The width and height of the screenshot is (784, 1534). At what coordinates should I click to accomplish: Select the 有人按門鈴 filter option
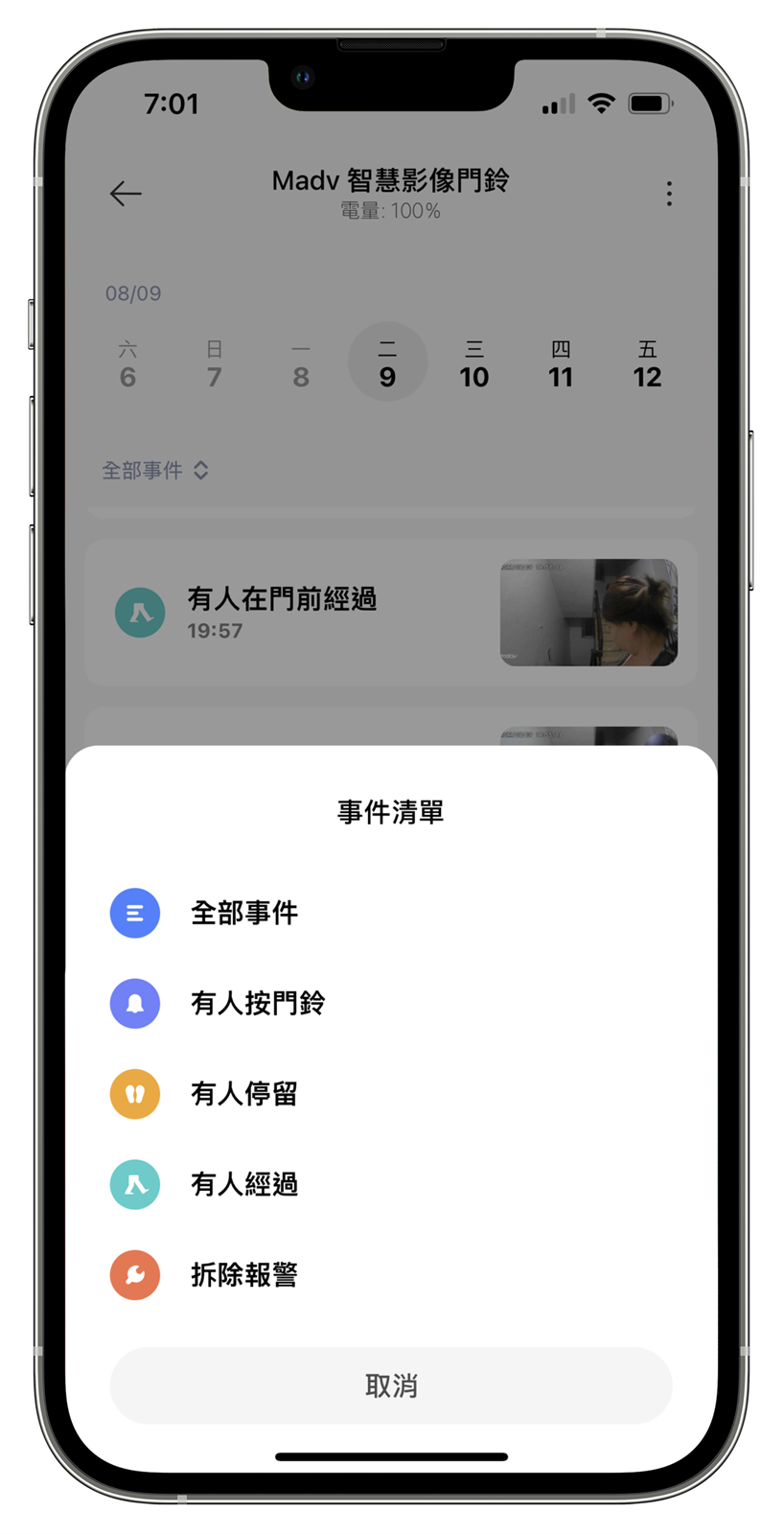tap(257, 1003)
